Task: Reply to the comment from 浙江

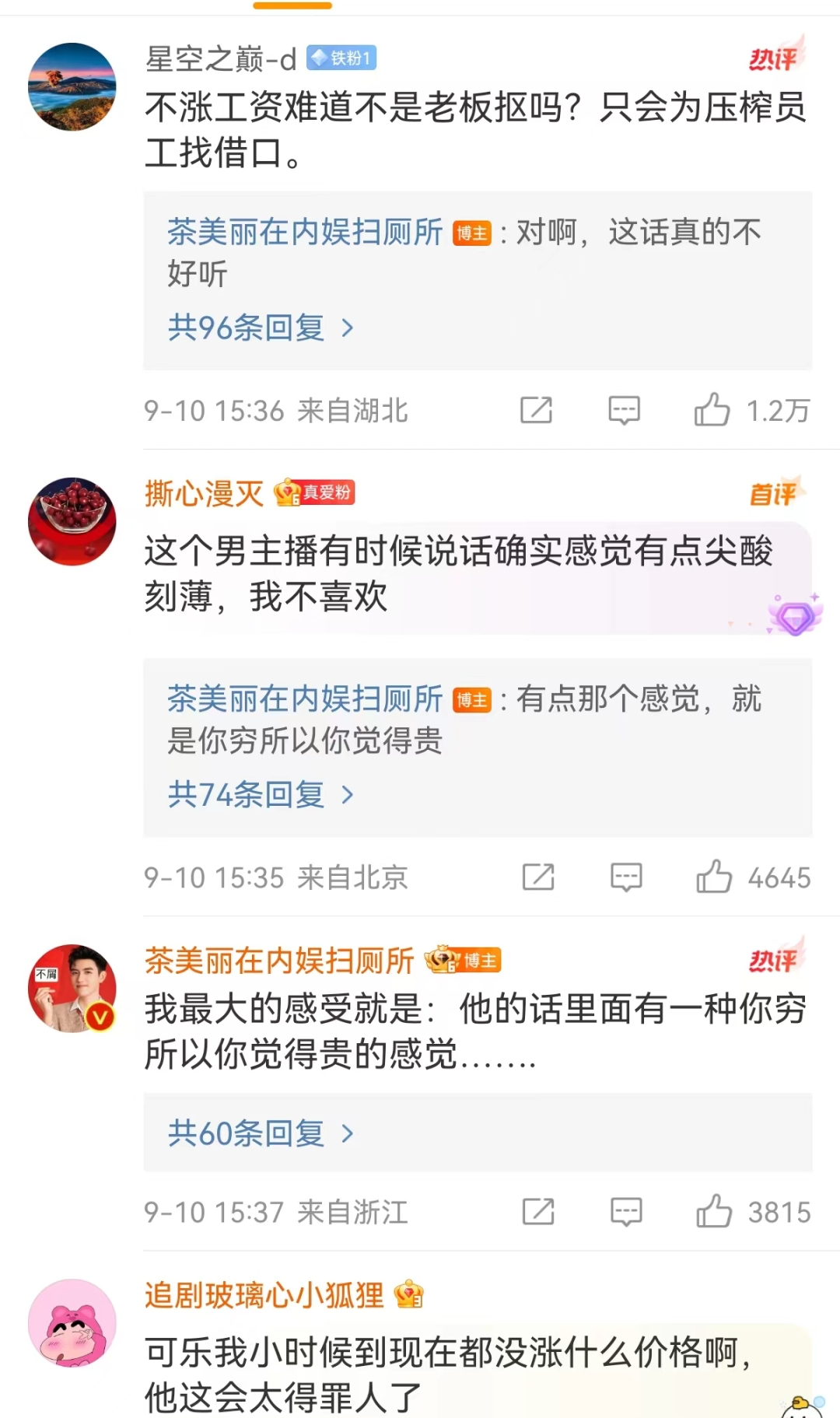Action: [x=626, y=1211]
